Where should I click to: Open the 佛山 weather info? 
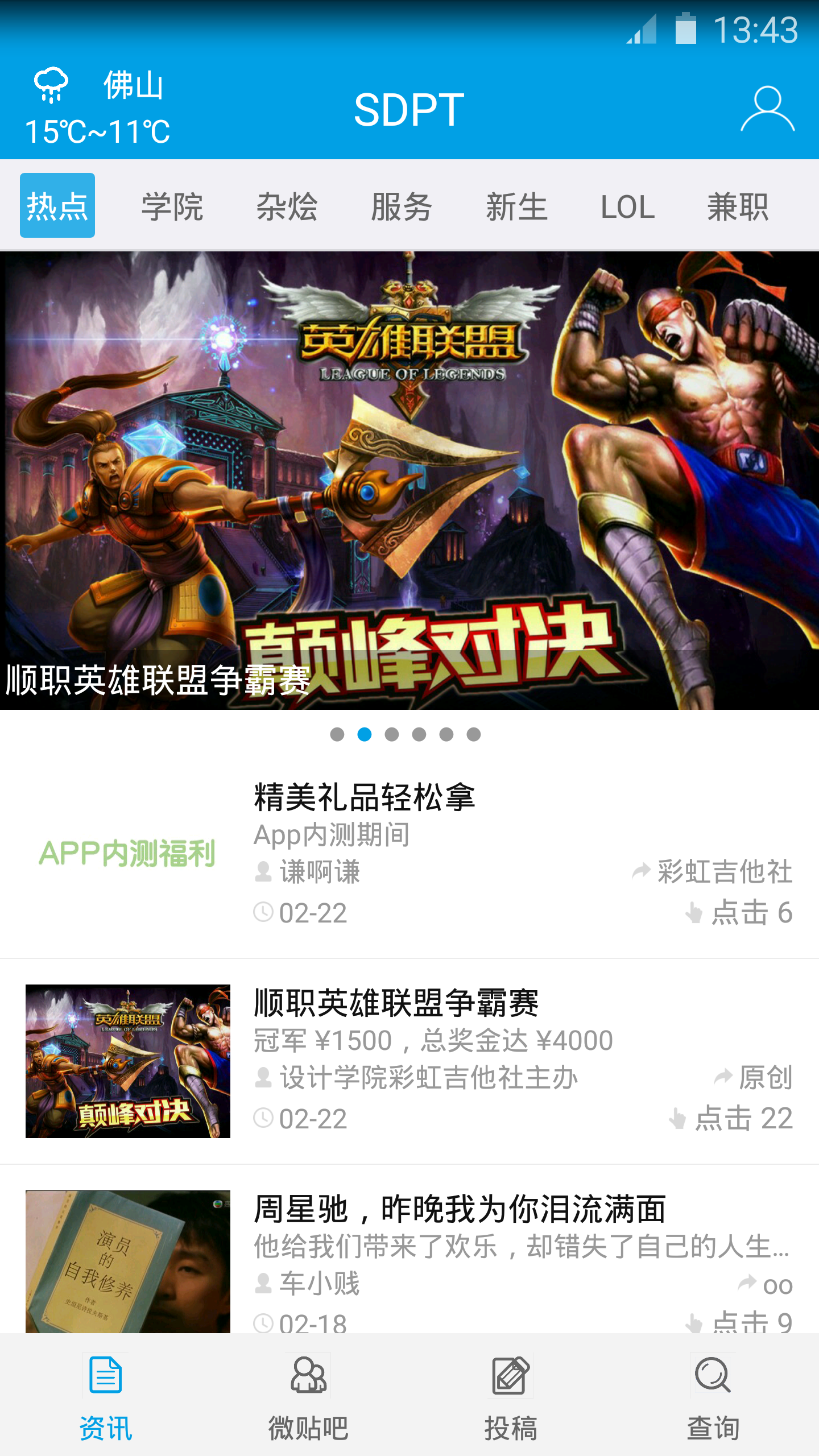[98, 107]
